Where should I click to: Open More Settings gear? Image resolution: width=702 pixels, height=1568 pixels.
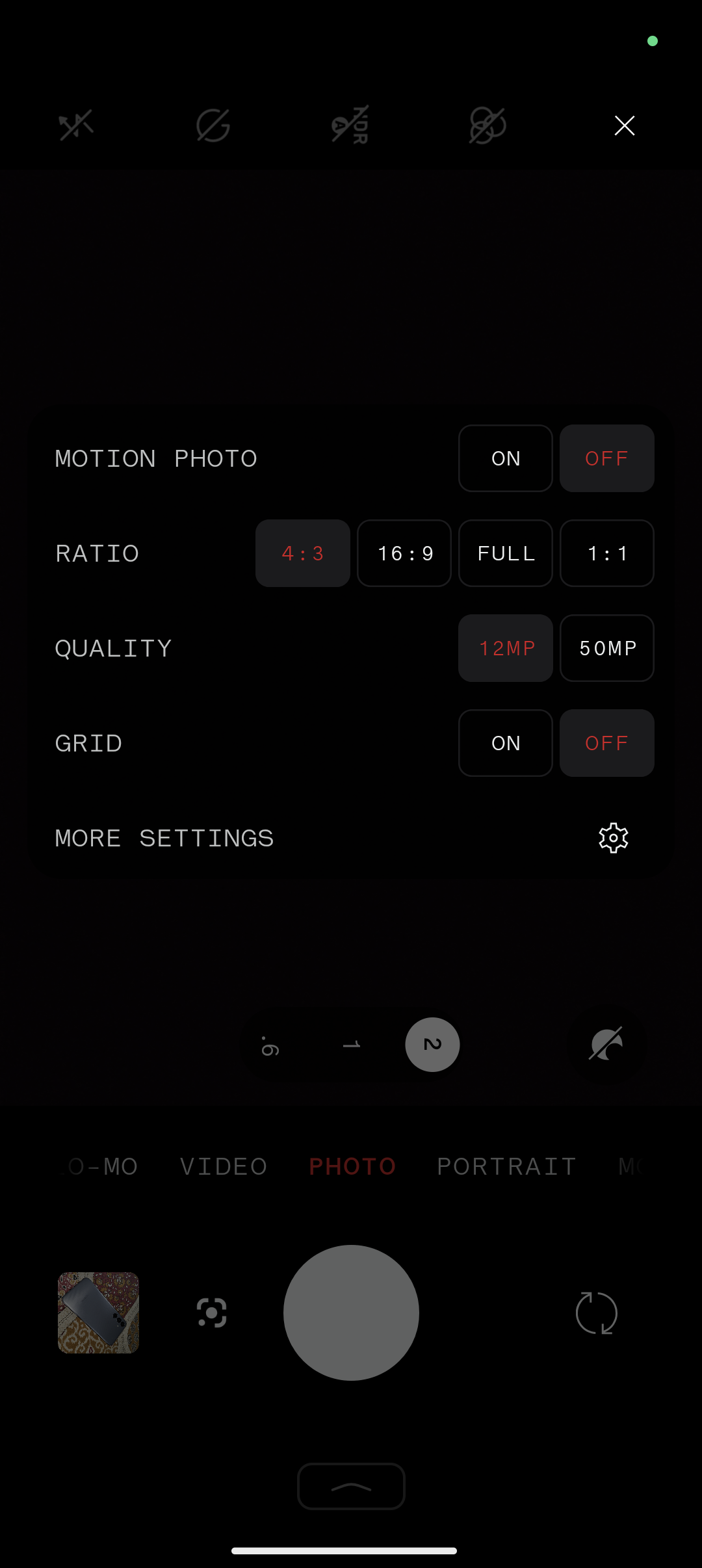(613, 838)
